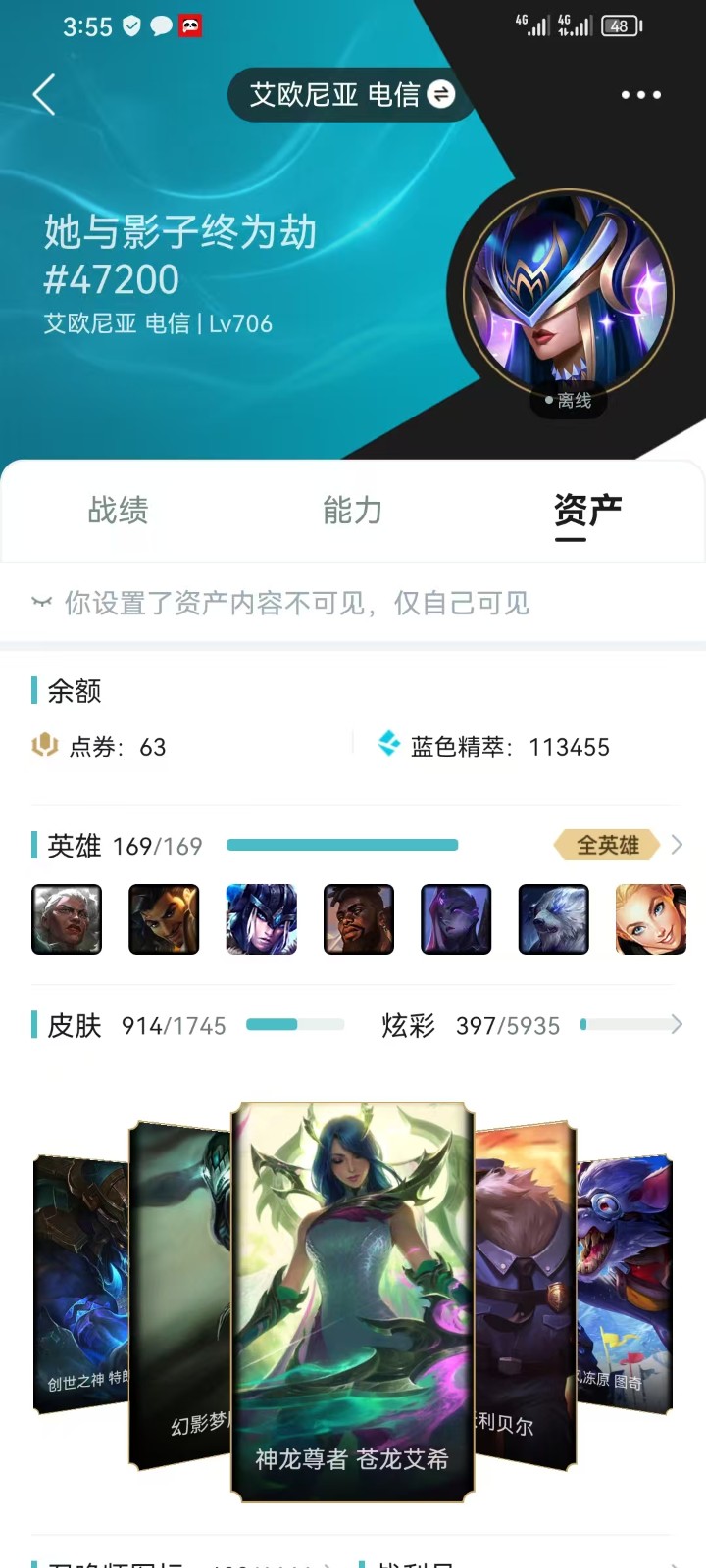Expand 炫彩 chroma collection via chevron
Screen dimensions: 706x1568
[x=677, y=1025]
